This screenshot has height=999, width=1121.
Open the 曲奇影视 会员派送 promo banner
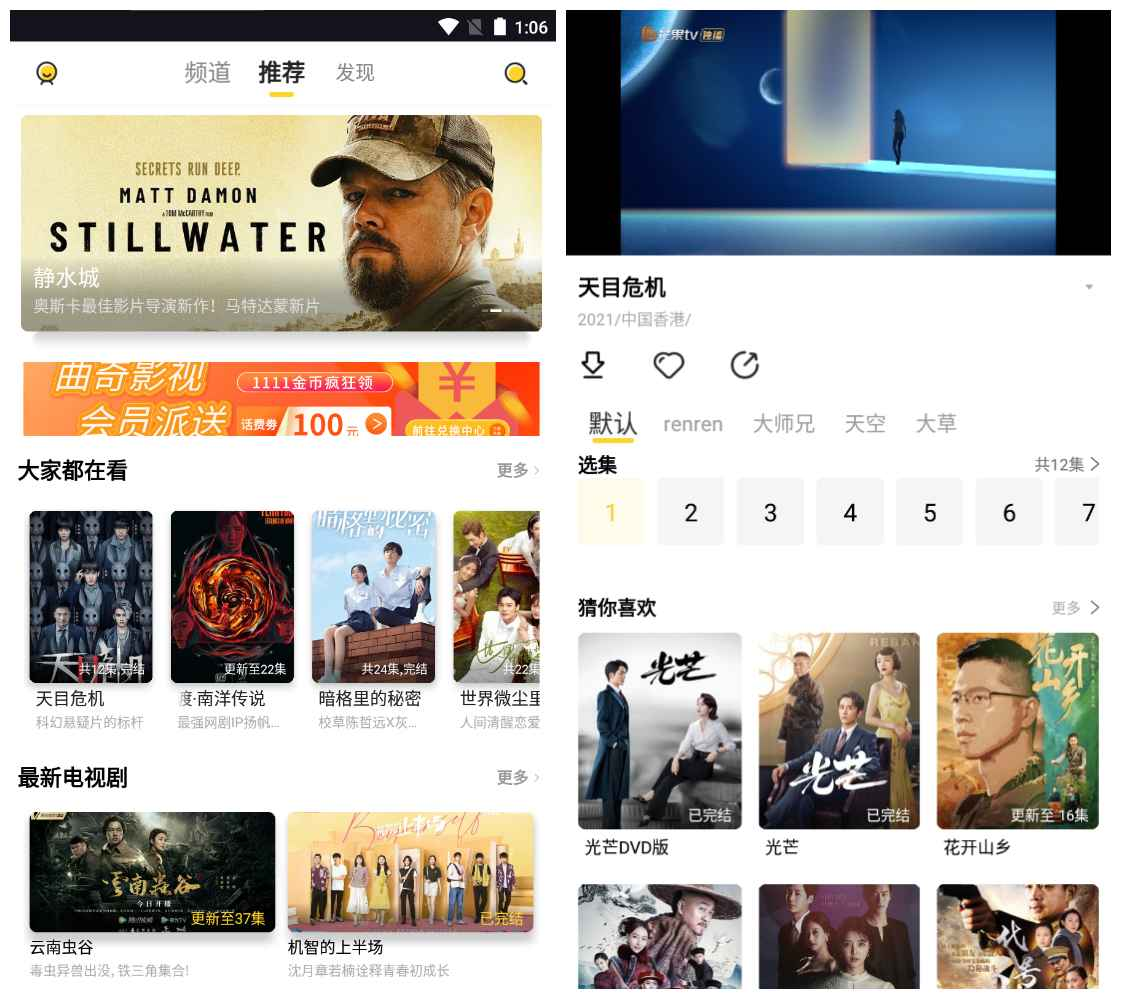(281, 399)
